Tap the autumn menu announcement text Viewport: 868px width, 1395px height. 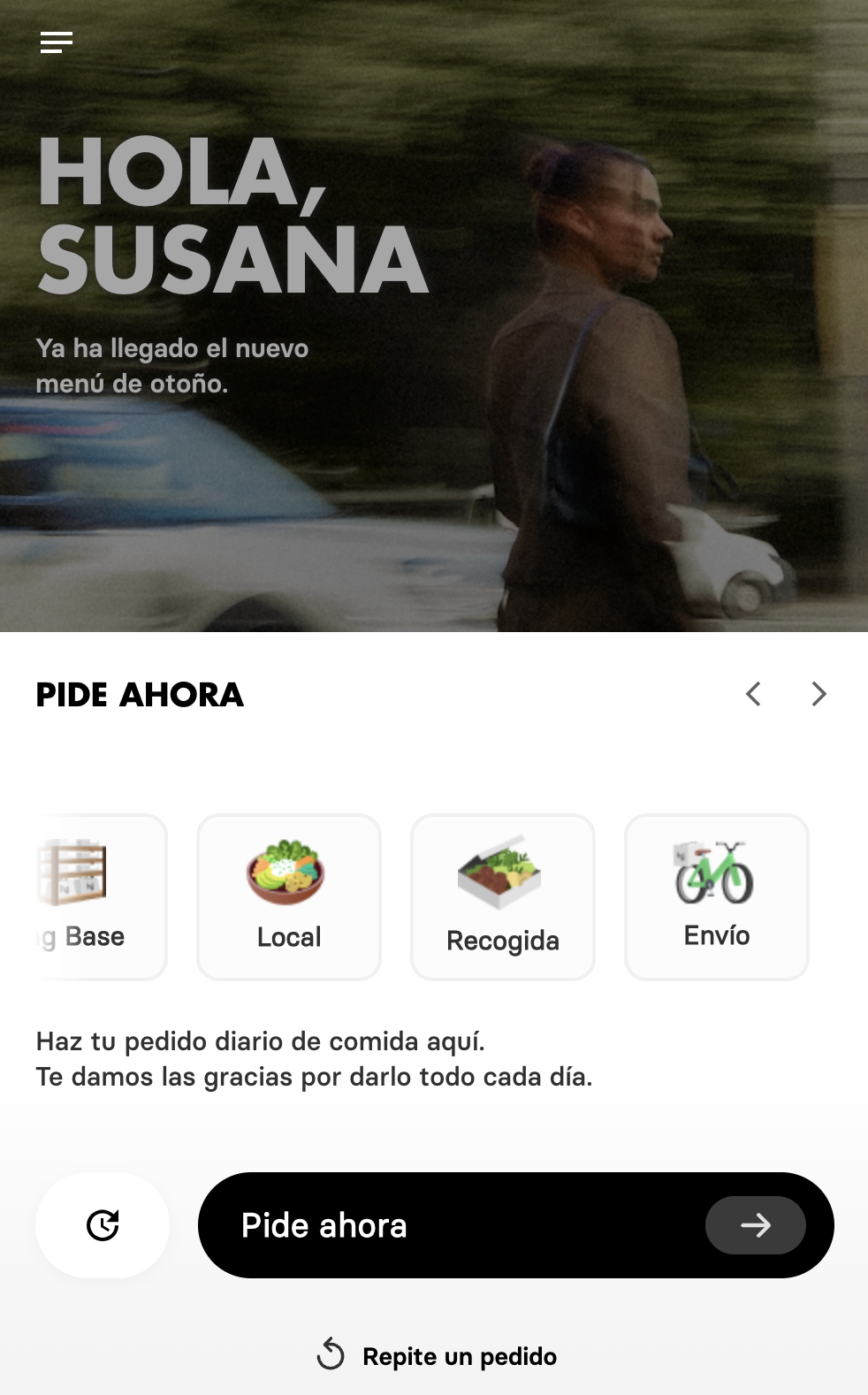point(171,366)
